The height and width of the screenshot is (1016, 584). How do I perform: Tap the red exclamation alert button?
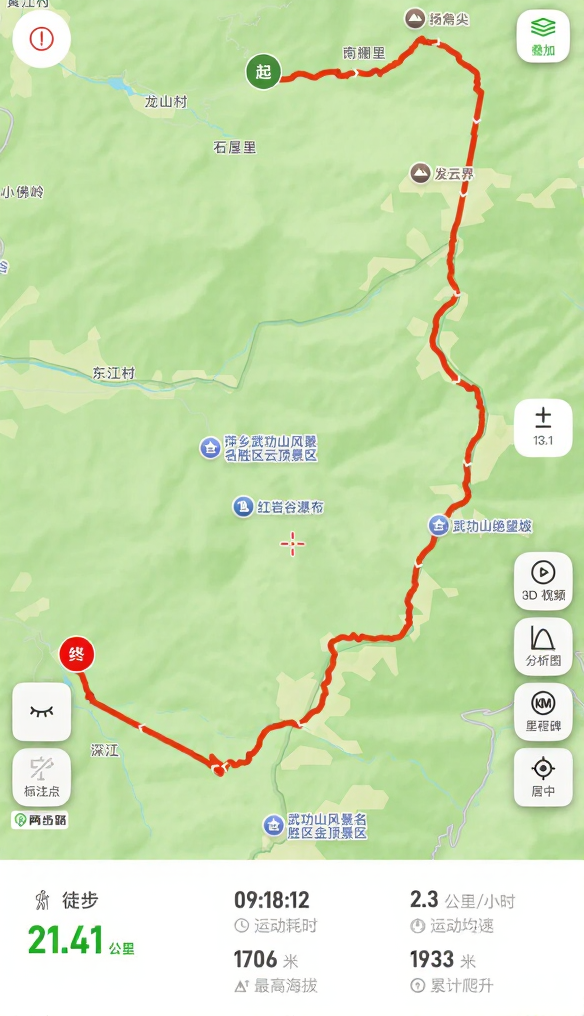(41, 39)
